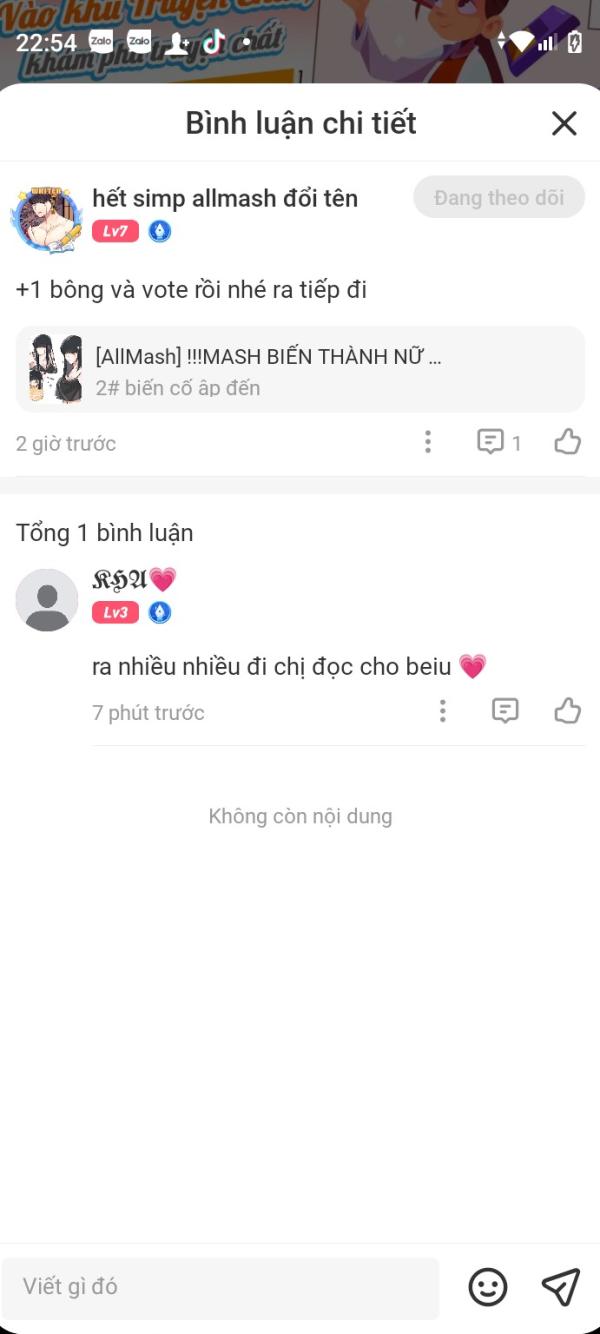The width and height of the screenshot is (600, 1334).
Task: Open the emoji picker
Action: [488, 1287]
